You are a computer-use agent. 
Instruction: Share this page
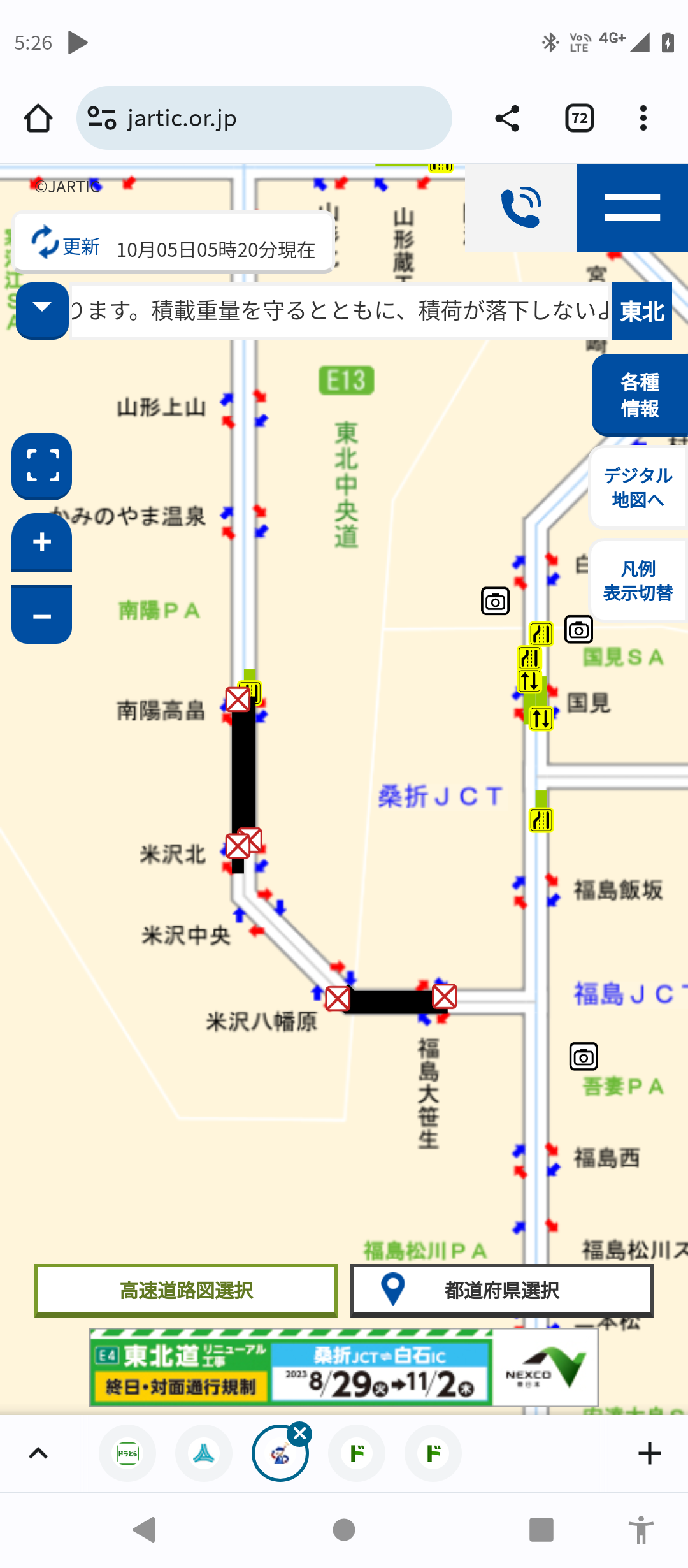[x=507, y=119]
